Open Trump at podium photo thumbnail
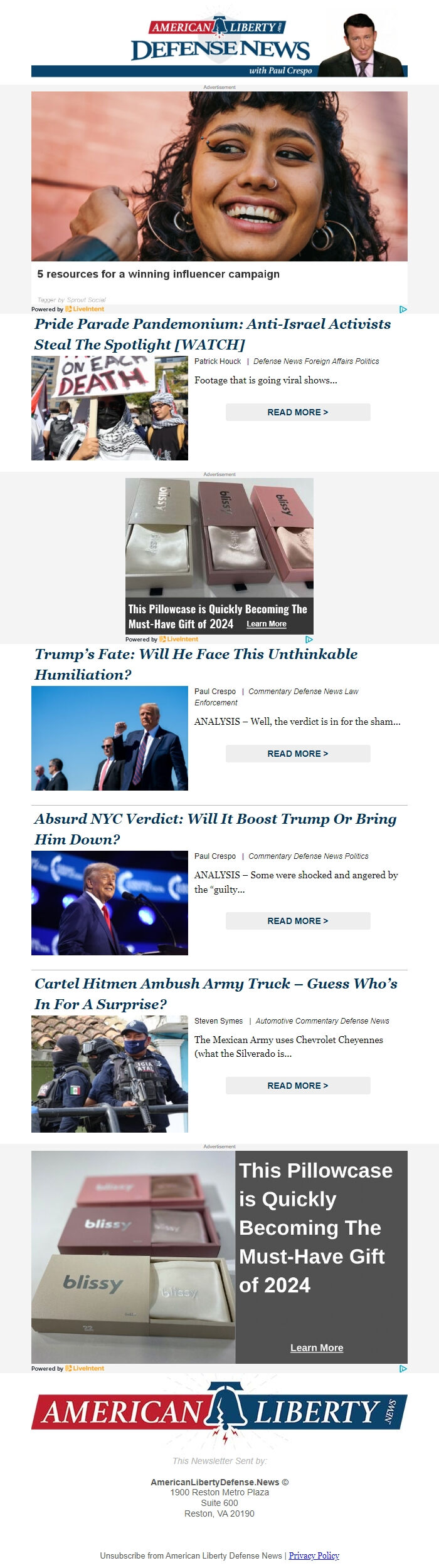The image size is (439, 1568). pos(110,903)
